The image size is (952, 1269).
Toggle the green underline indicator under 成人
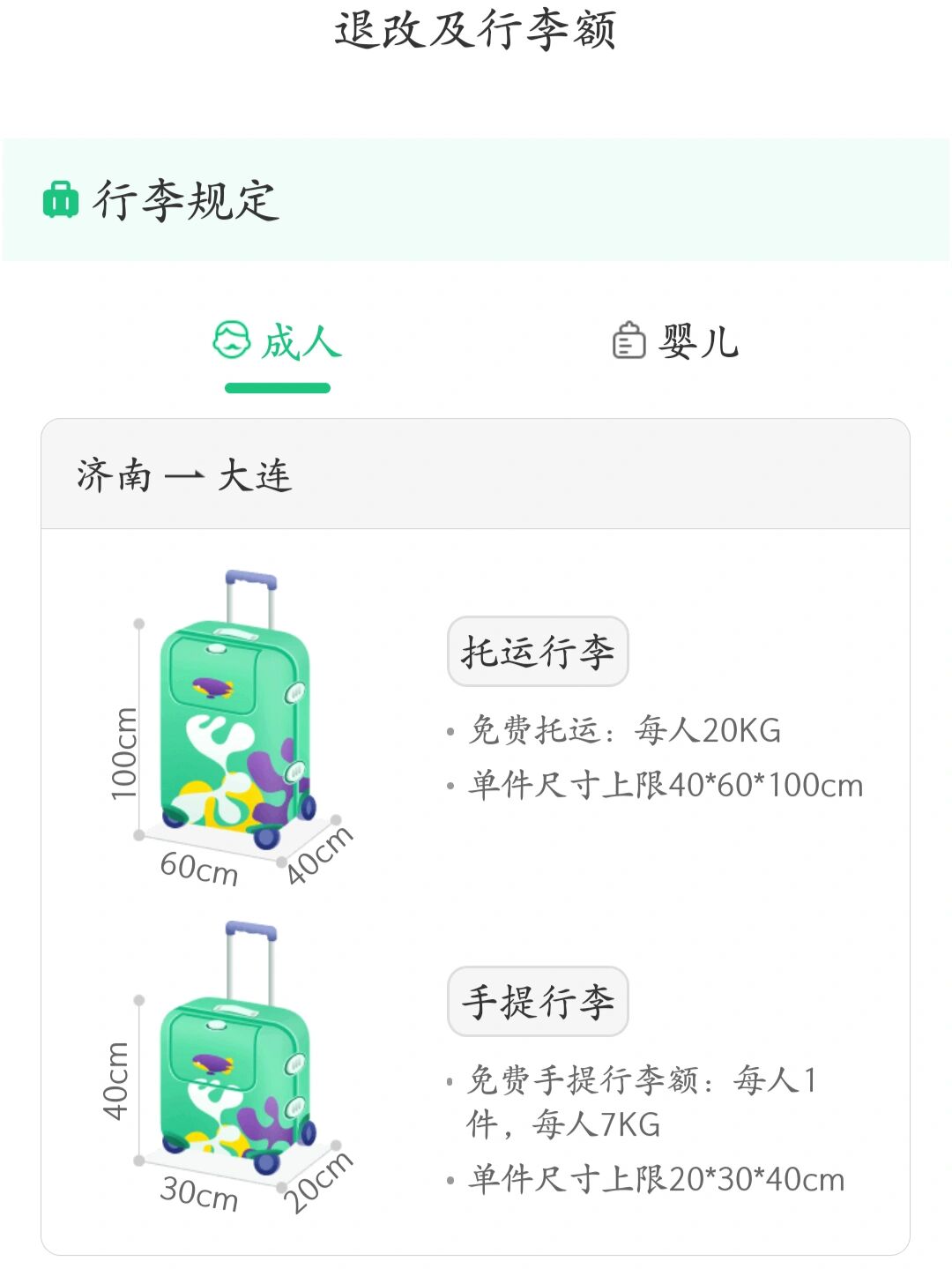point(278,384)
